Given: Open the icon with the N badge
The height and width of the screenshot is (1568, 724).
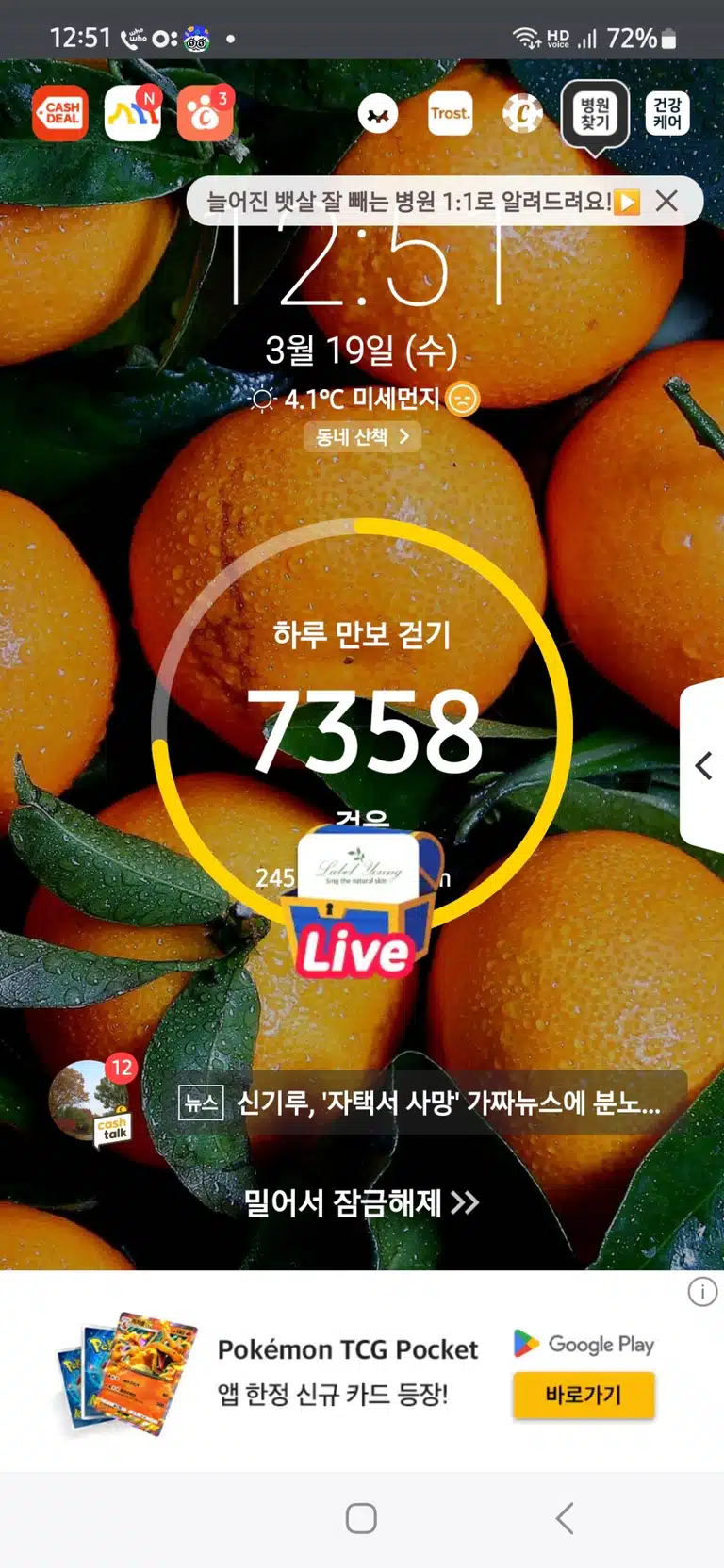Looking at the screenshot, I should click(x=133, y=114).
